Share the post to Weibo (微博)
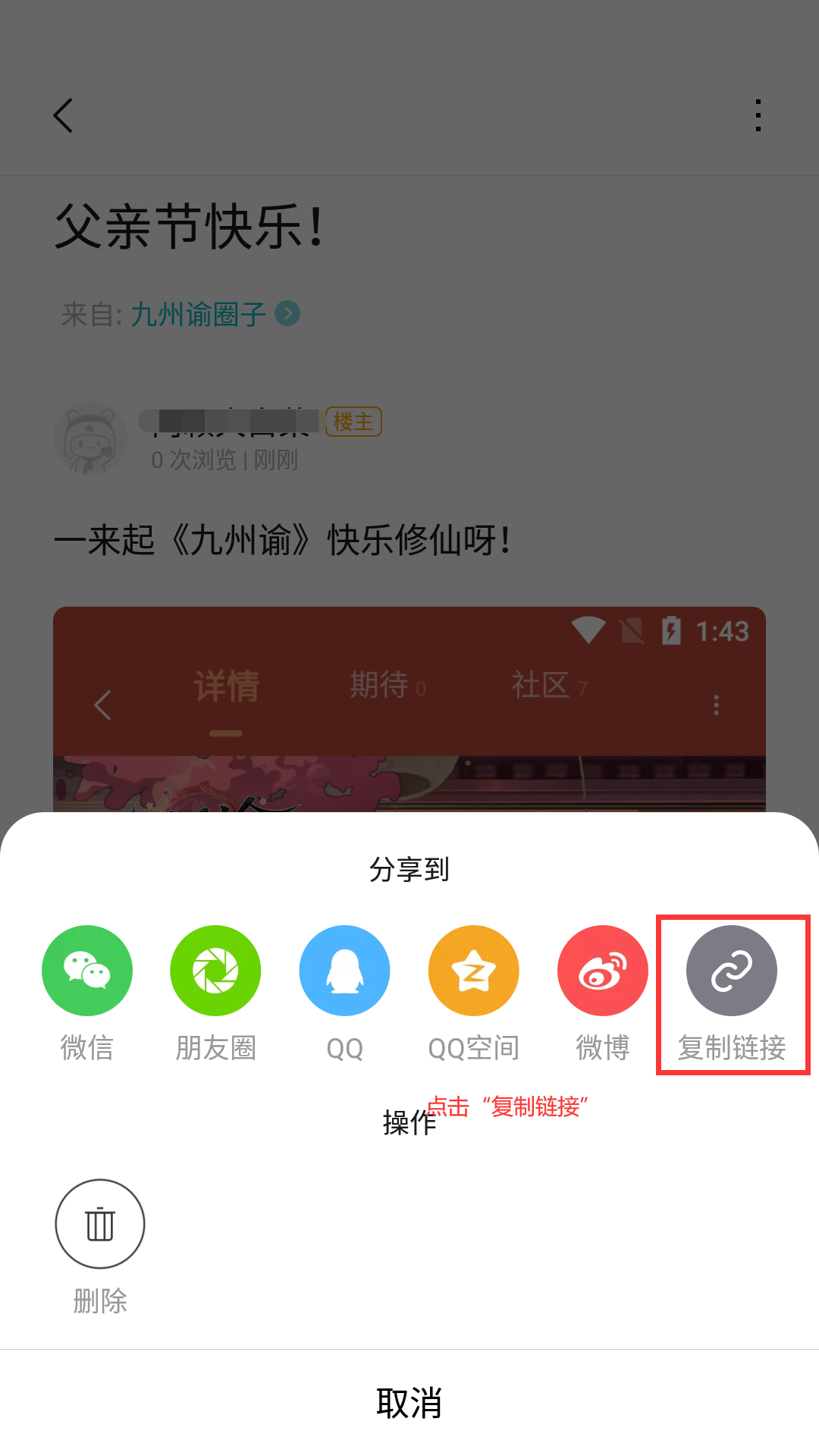Screen dimensions: 819x1456 click(x=603, y=971)
